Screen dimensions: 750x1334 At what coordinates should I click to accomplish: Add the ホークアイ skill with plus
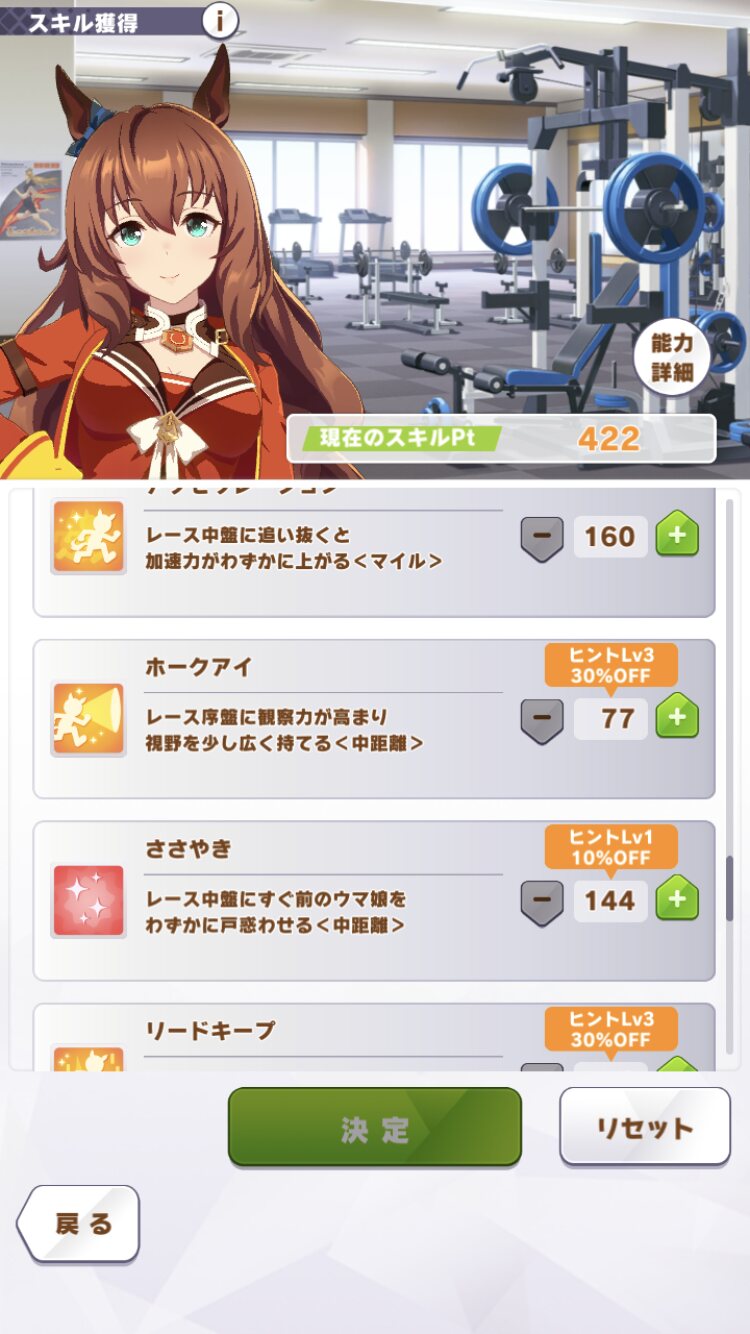coord(677,717)
